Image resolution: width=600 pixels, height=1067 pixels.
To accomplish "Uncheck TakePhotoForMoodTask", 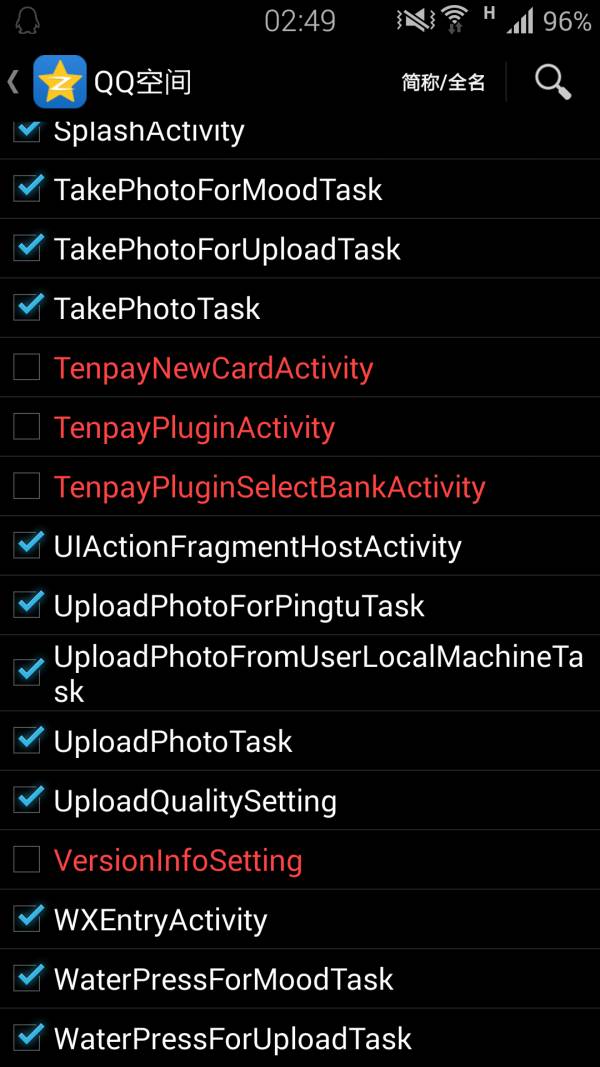I will click(x=27, y=188).
